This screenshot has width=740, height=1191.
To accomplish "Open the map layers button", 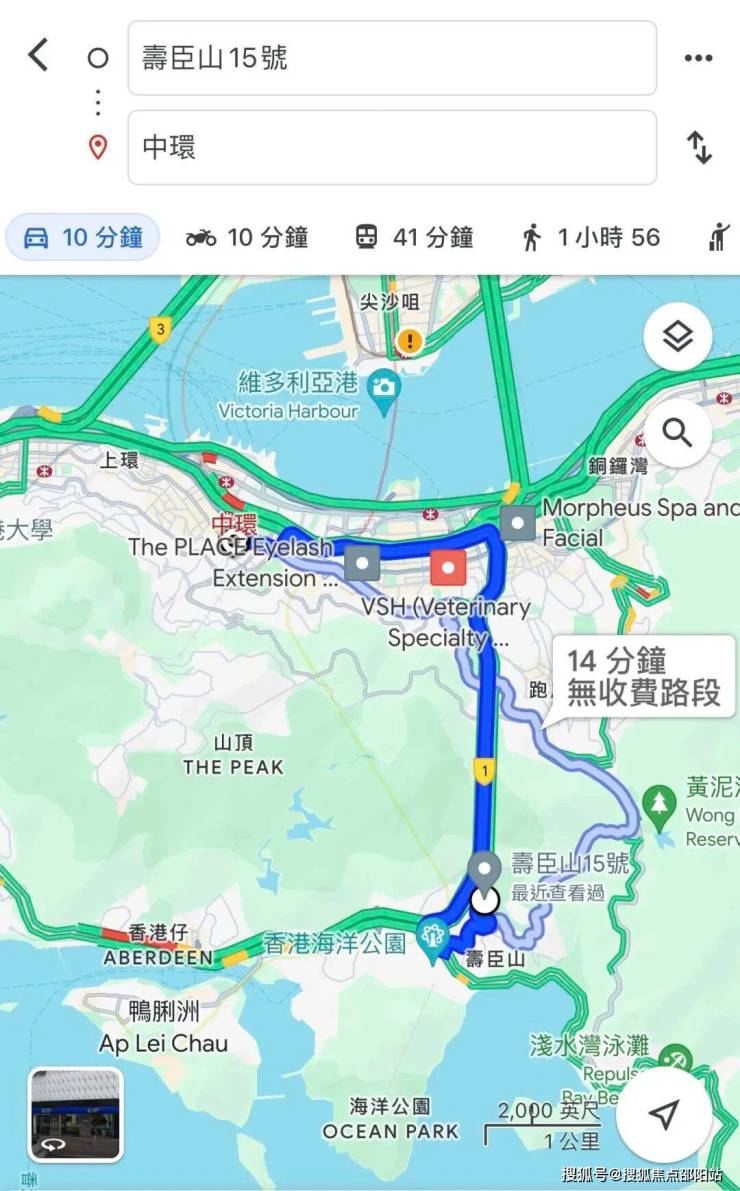I will [x=677, y=337].
